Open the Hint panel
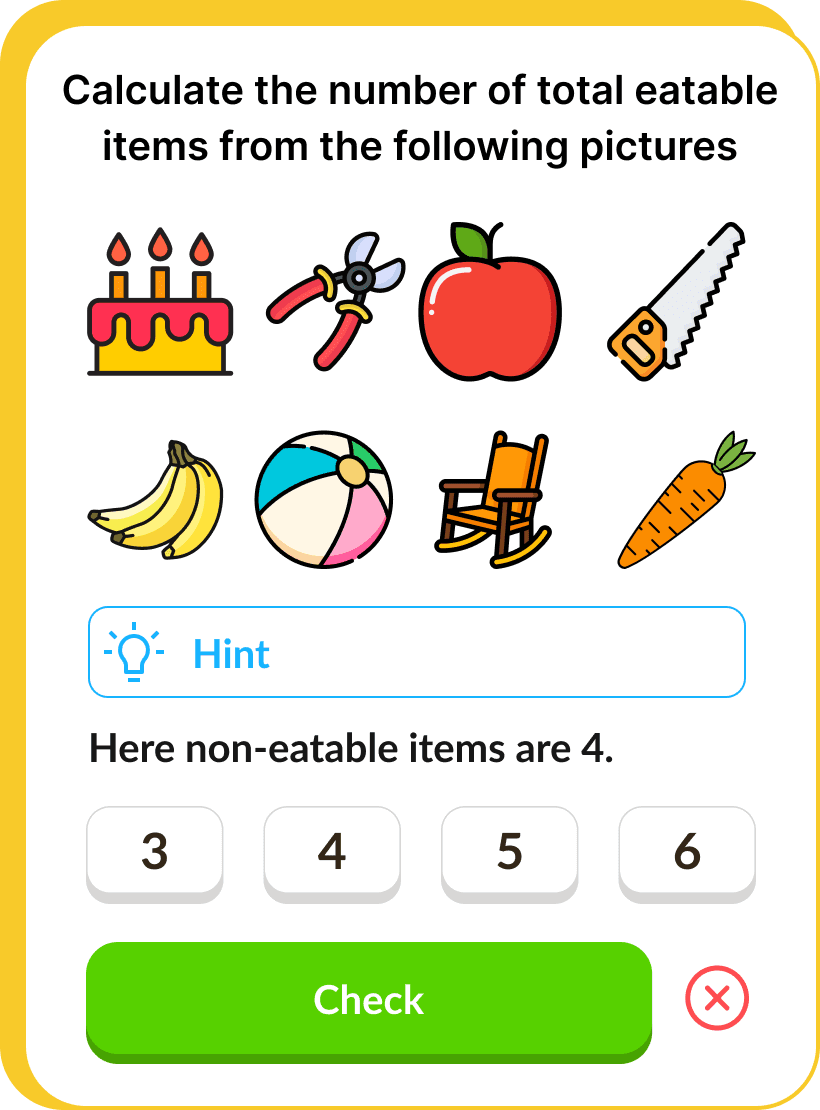Screen dimensions: 820x1110 [x=416, y=652]
